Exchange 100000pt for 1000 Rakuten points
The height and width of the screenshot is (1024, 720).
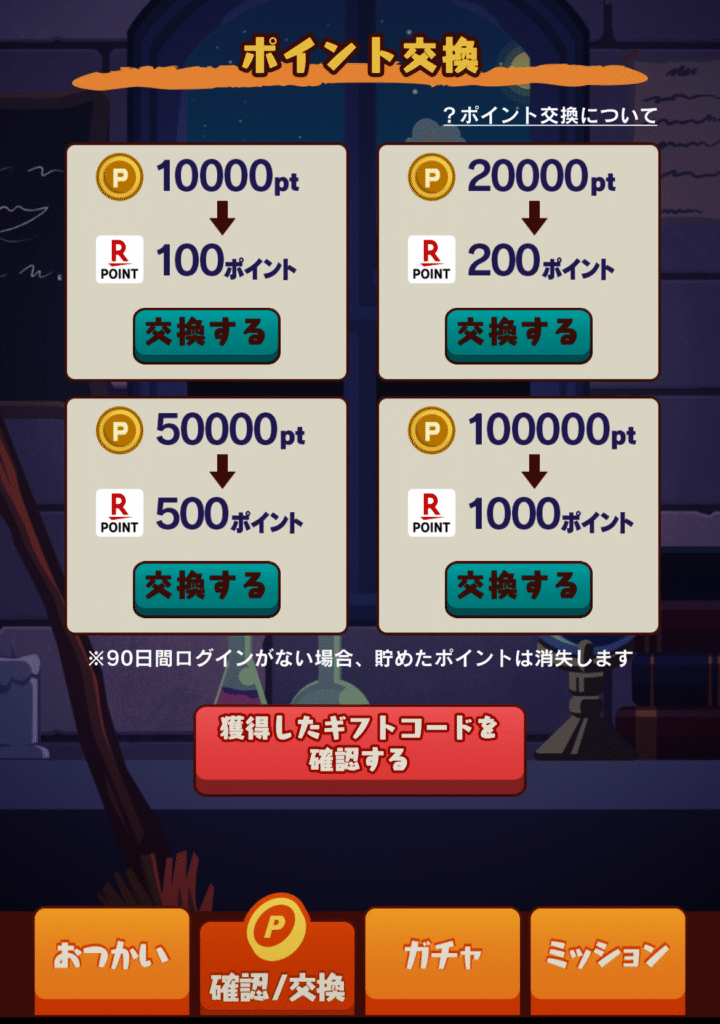pos(518,588)
